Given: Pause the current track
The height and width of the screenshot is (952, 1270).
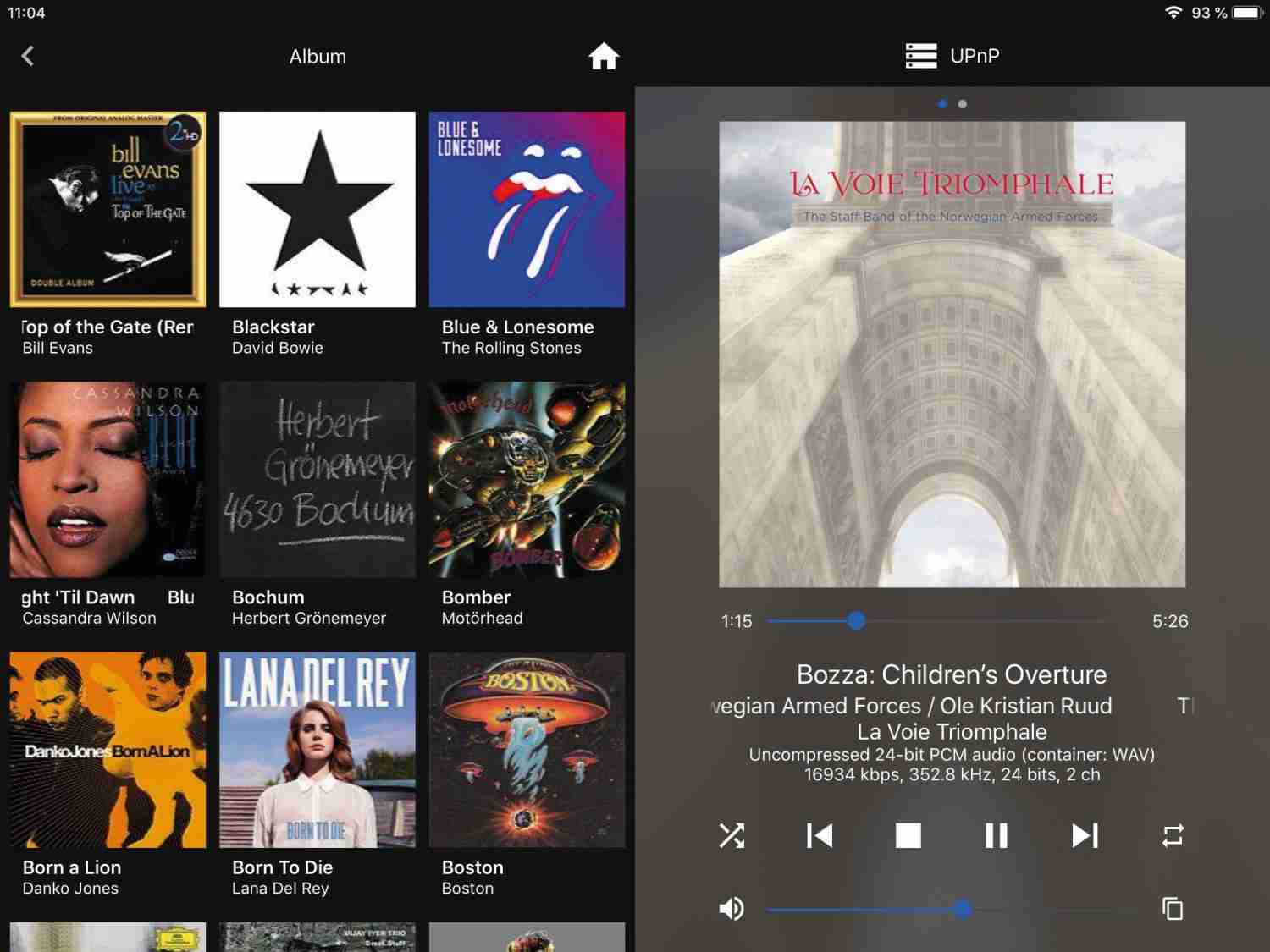Looking at the screenshot, I should tap(997, 836).
